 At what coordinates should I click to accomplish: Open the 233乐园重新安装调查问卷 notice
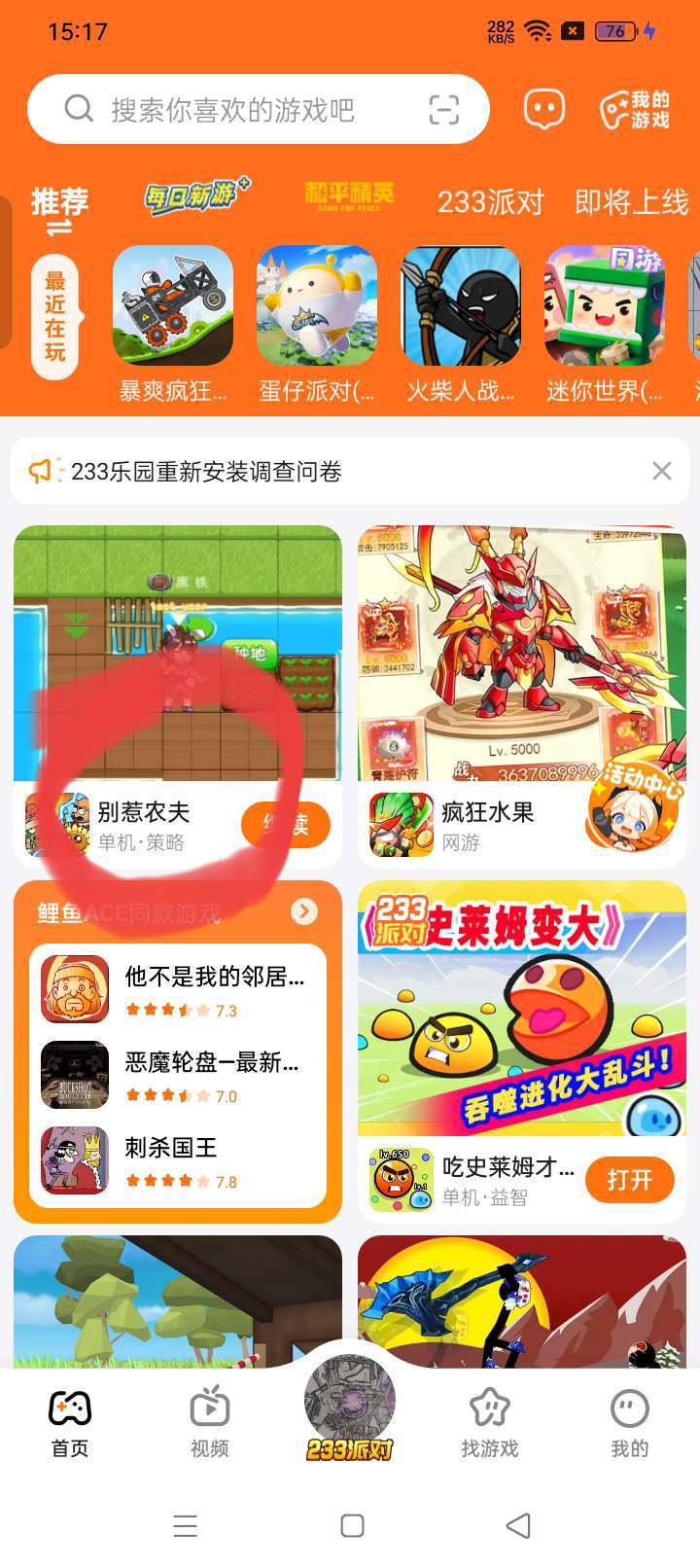[x=206, y=472]
